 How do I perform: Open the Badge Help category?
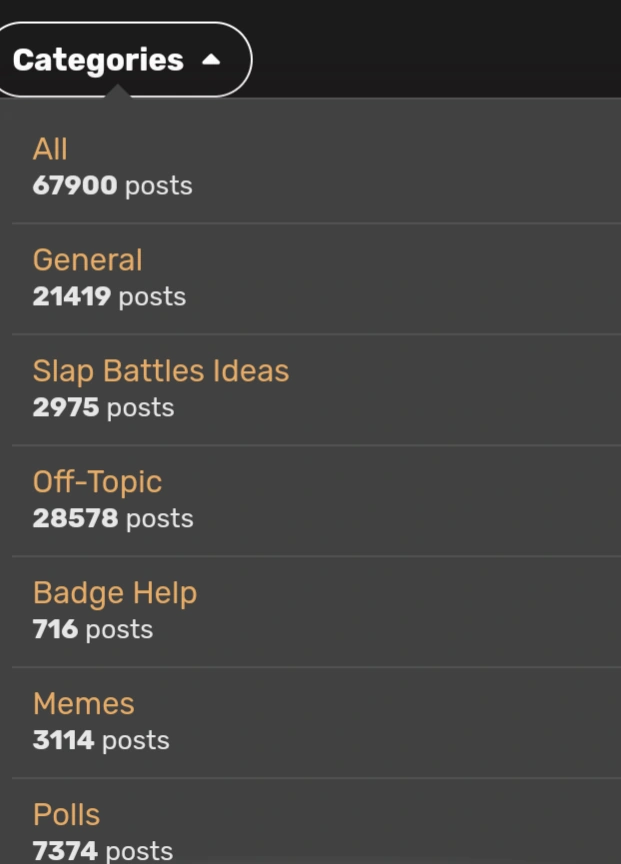tap(115, 594)
